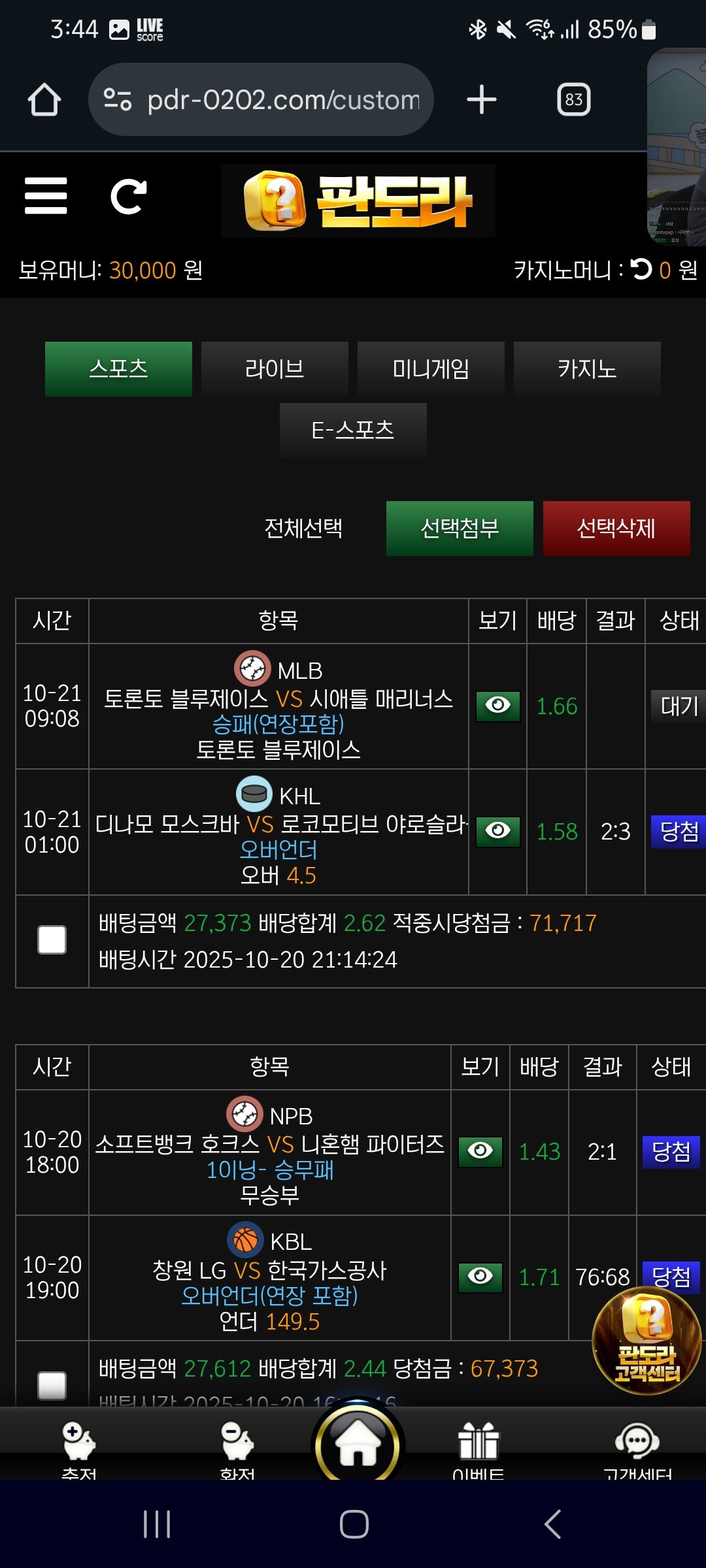Screen dimensions: 706x1568
Task: Tap the page refresh icon
Action: tap(128, 196)
